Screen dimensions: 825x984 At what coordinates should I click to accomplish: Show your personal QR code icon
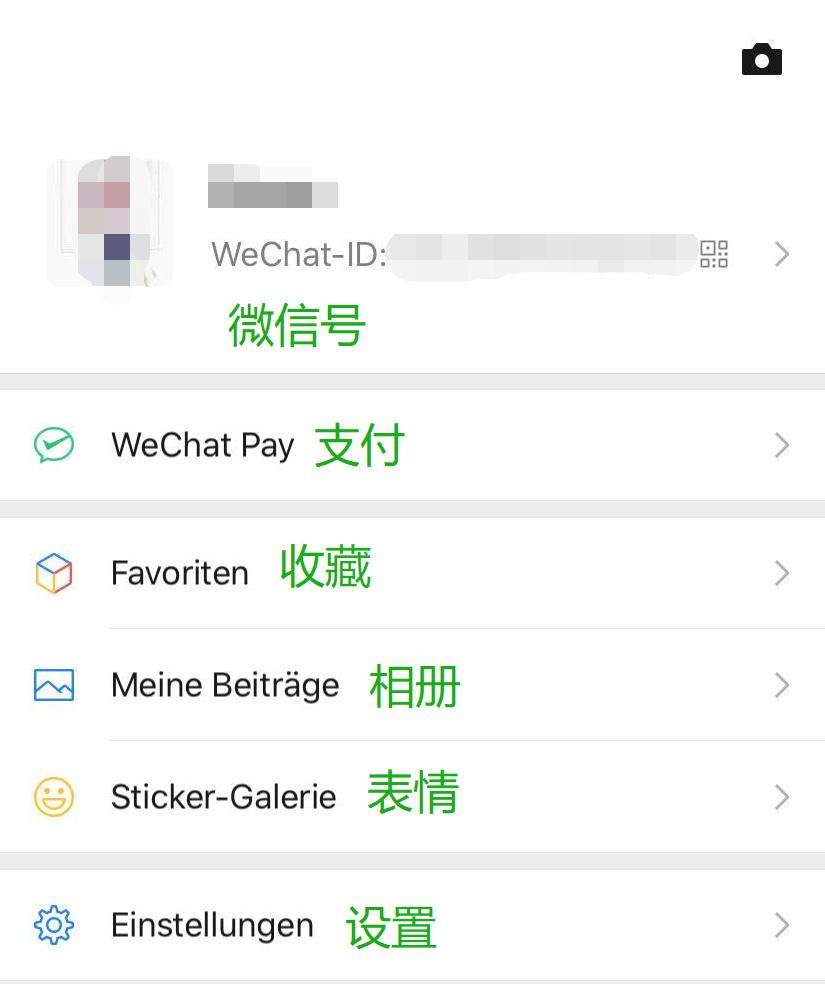(716, 255)
